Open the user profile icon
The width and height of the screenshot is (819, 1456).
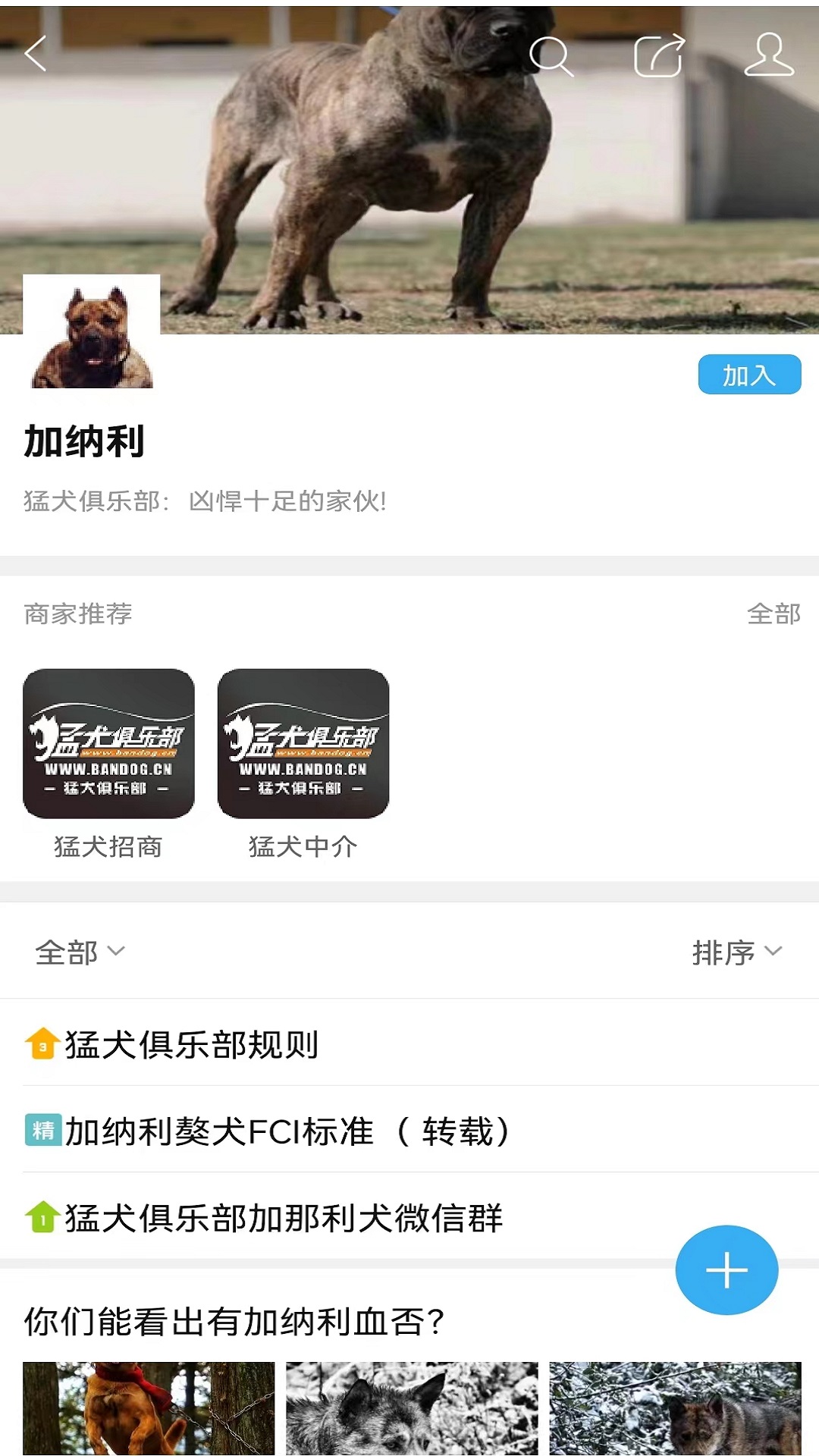tap(768, 54)
